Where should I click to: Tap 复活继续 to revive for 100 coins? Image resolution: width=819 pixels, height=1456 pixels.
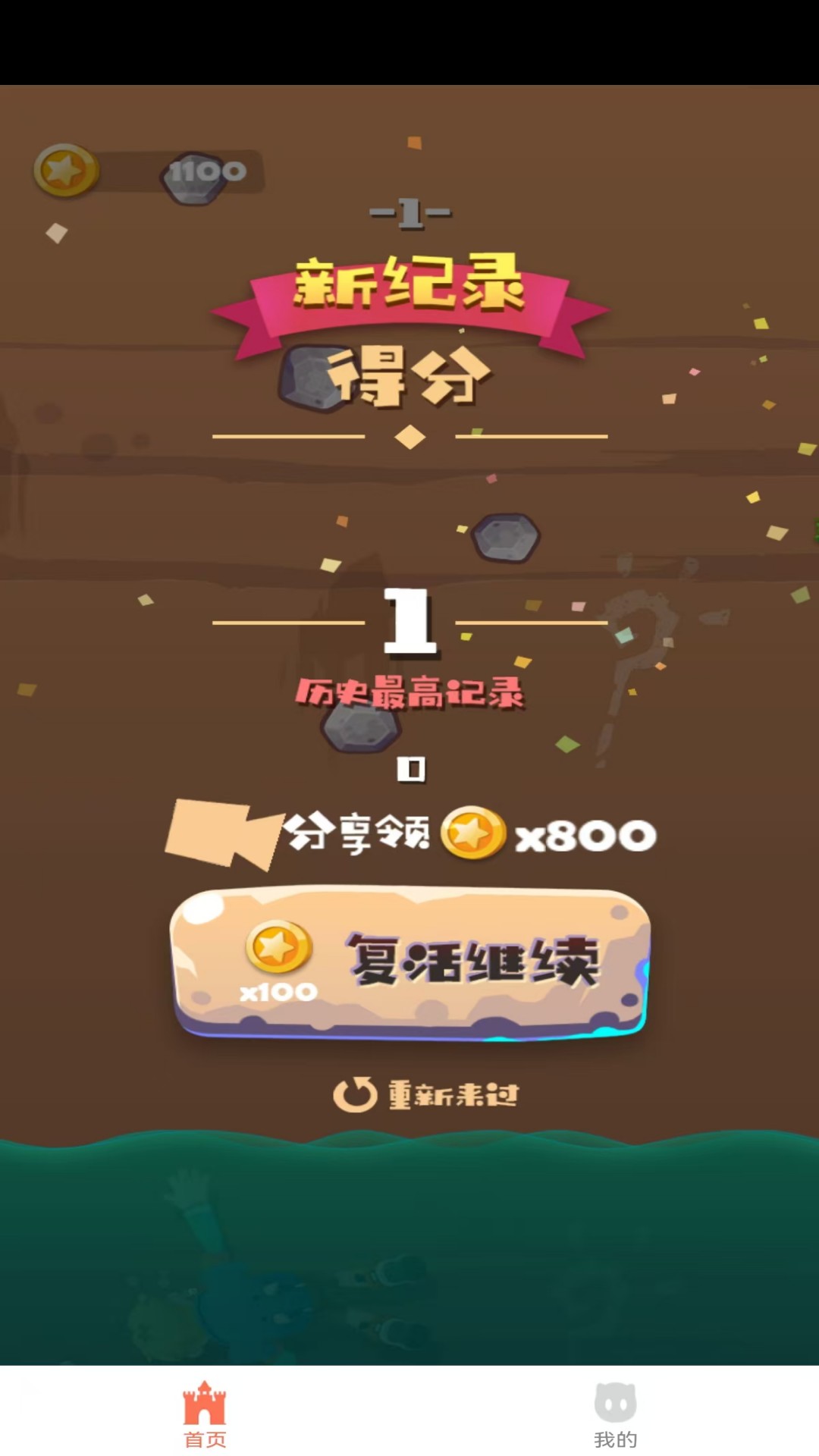(409, 962)
